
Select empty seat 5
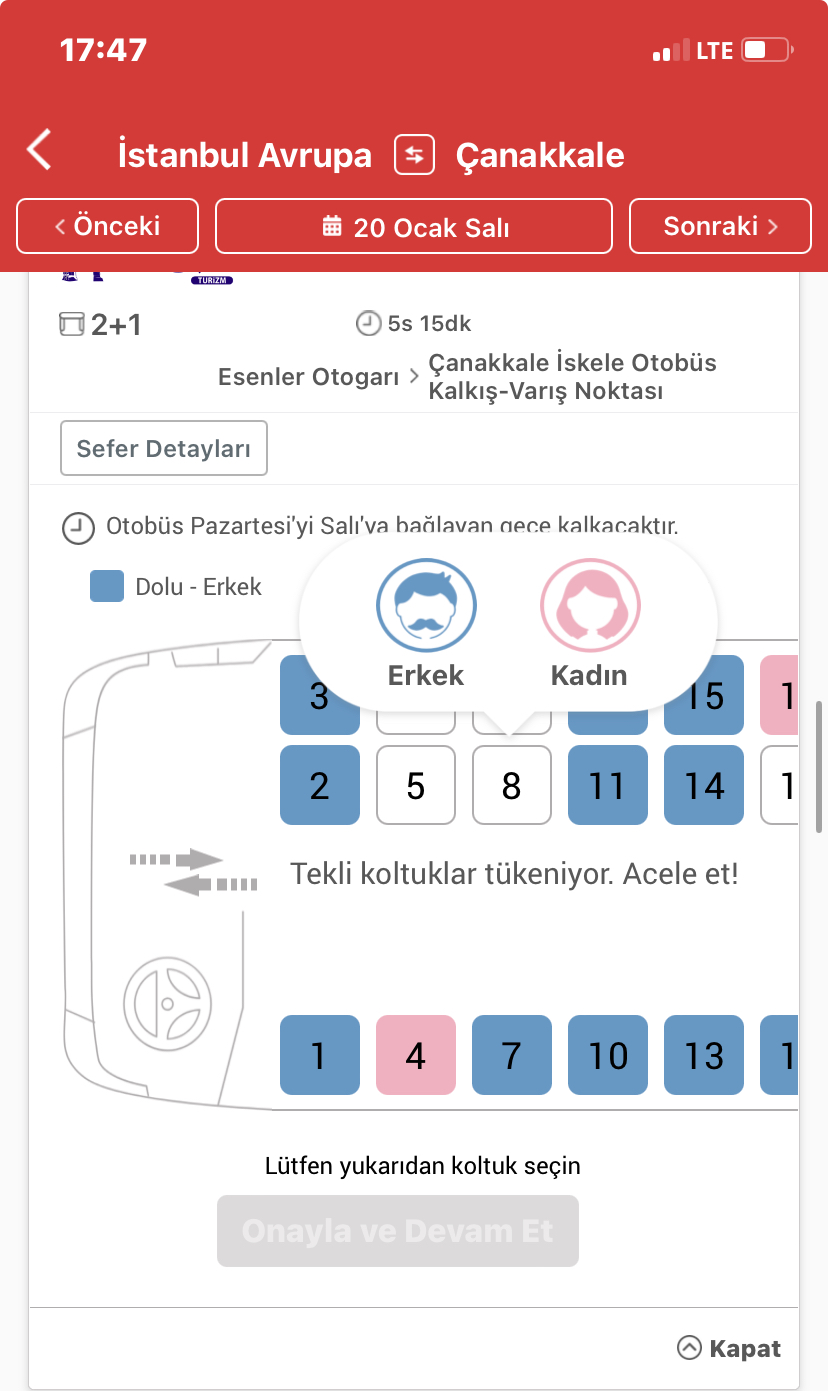click(416, 785)
